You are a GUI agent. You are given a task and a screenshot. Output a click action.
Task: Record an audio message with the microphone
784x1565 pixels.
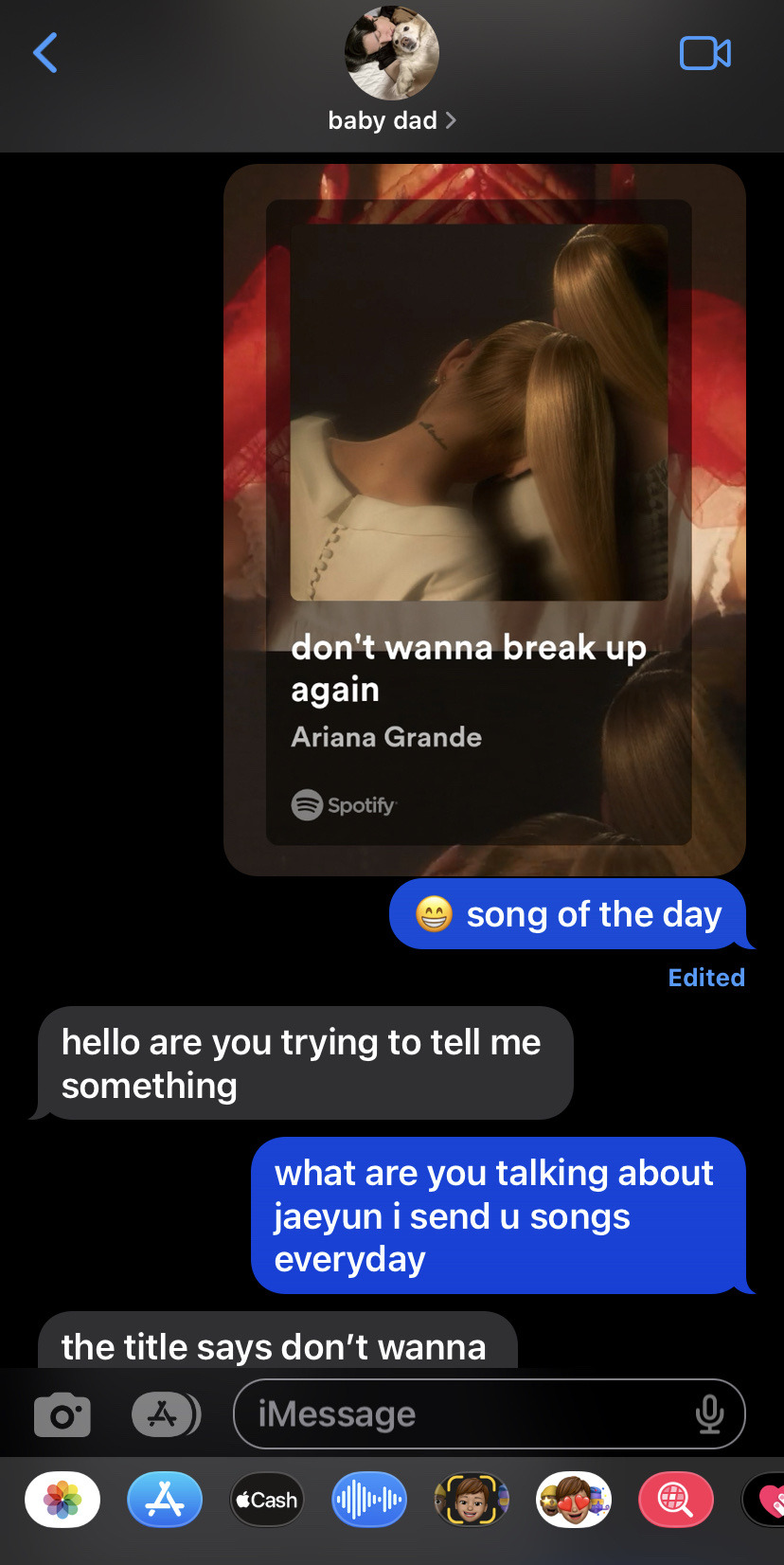709,1414
